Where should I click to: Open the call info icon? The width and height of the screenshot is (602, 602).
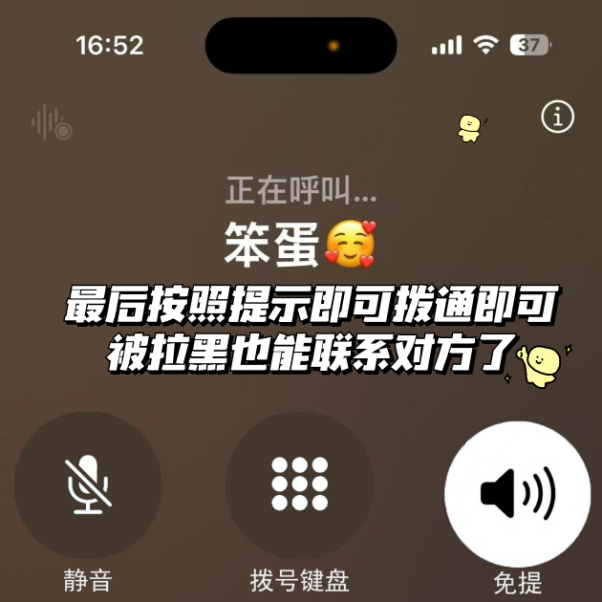coord(558,116)
